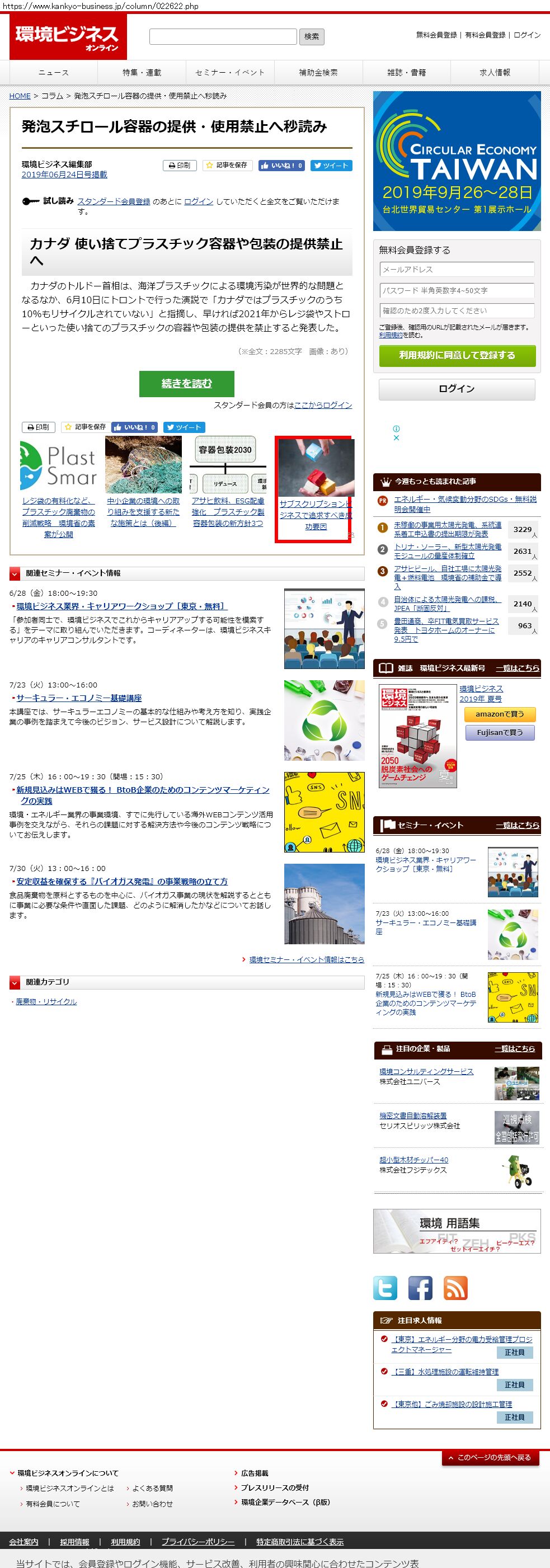This screenshot has width=550, height=1568.
Task: Buy the magazine via amazonで買う
Action: [499, 714]
